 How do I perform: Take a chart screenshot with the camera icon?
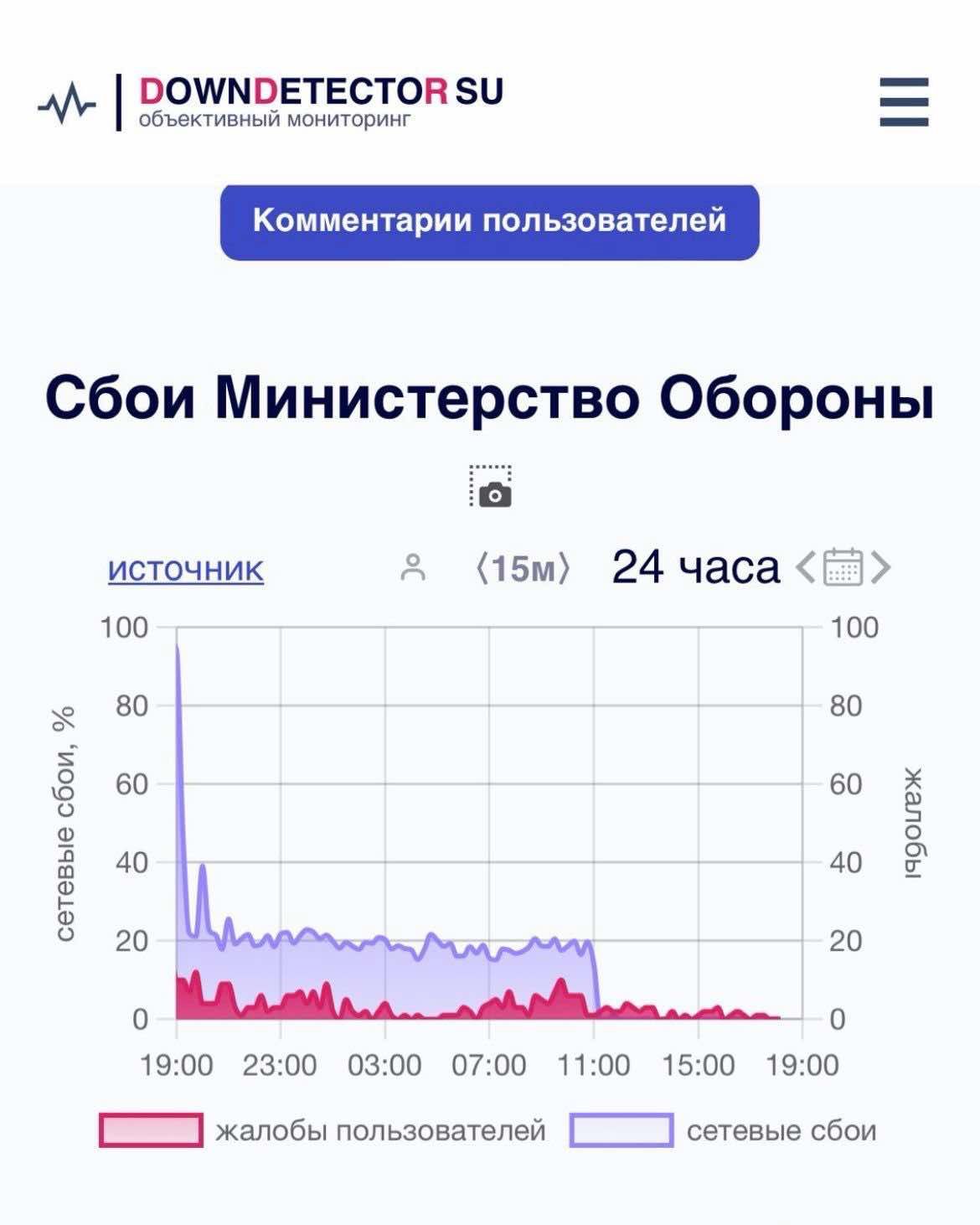point(490,487)
